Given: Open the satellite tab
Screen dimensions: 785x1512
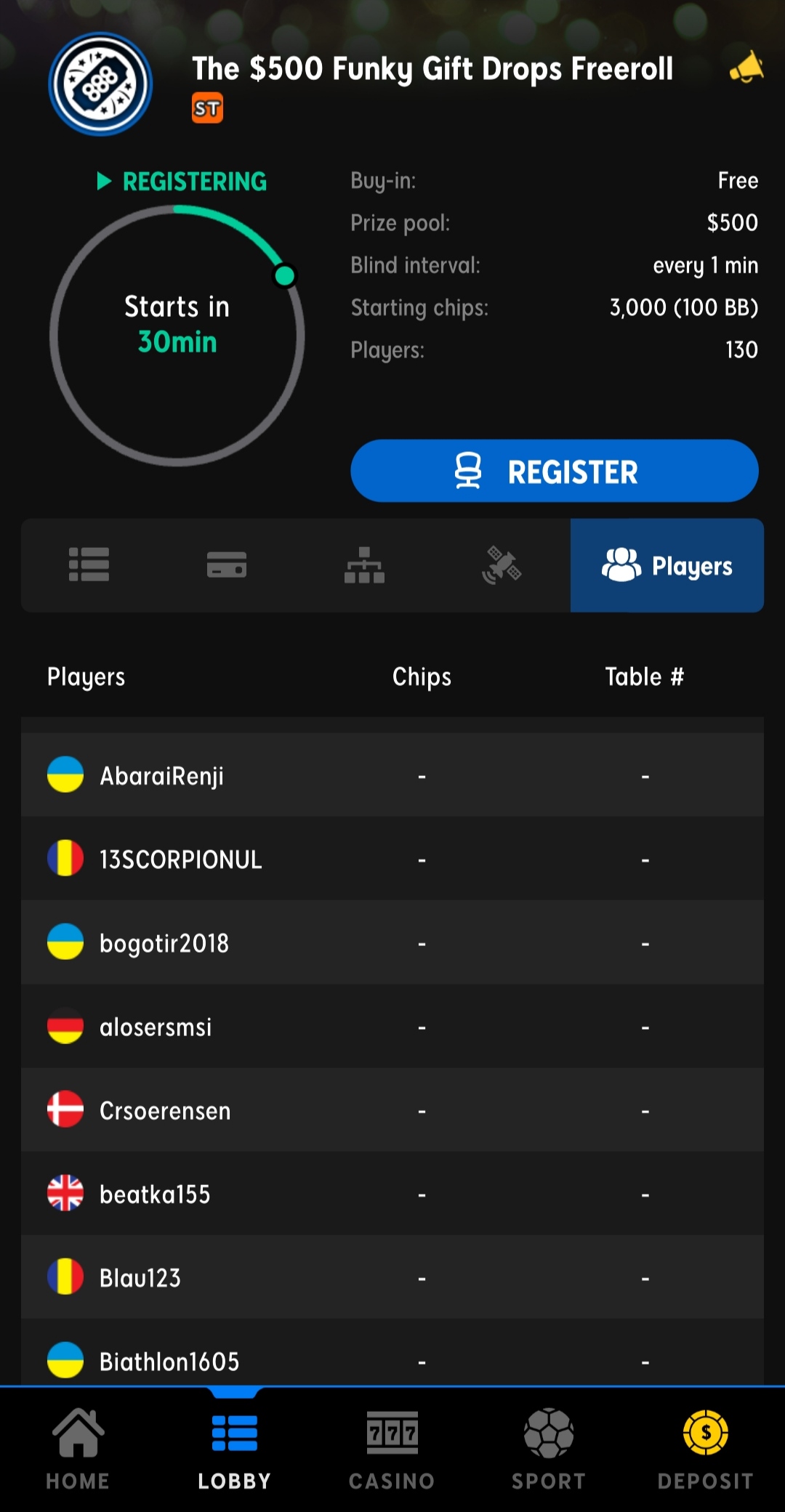Looking at the screenshot, I should click(x=502, y=565).
